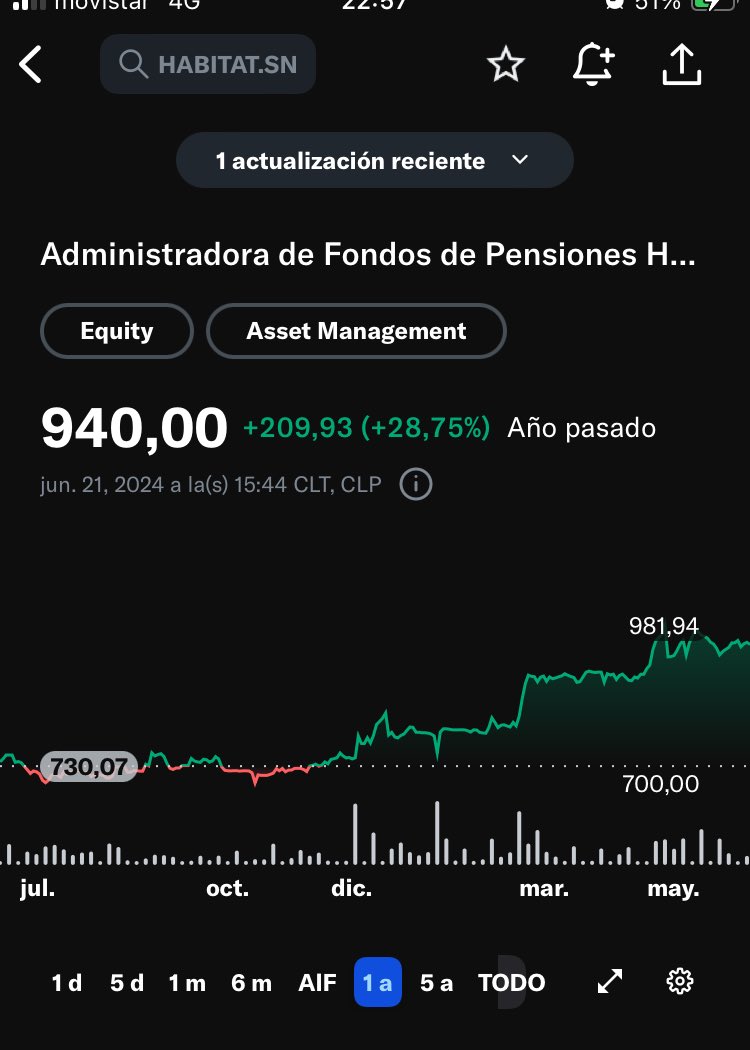Open chart settings gear
This screenshot has width=750, height=1050.
point(680,983)
